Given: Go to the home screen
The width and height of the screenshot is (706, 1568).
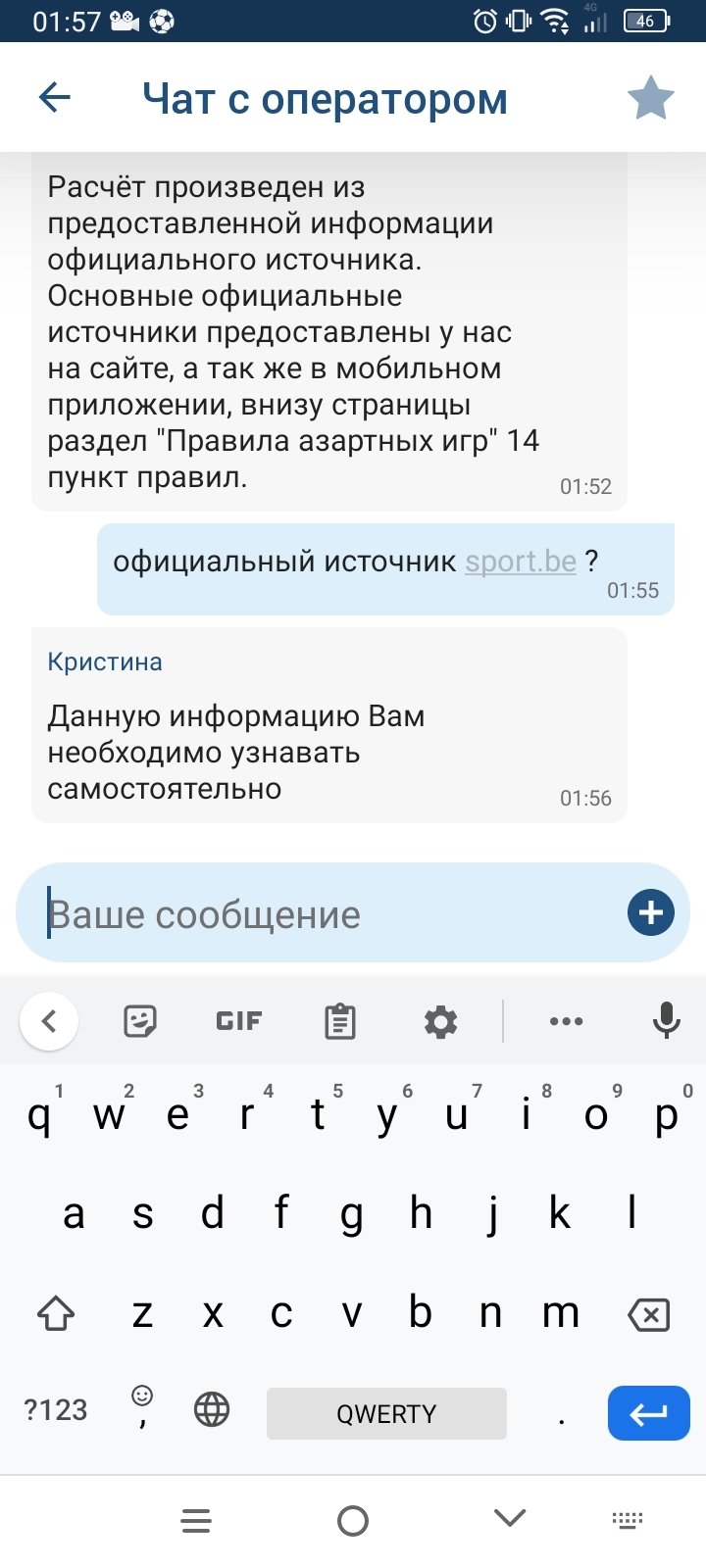Looking at the screenshot, I should coord(353,1520).
